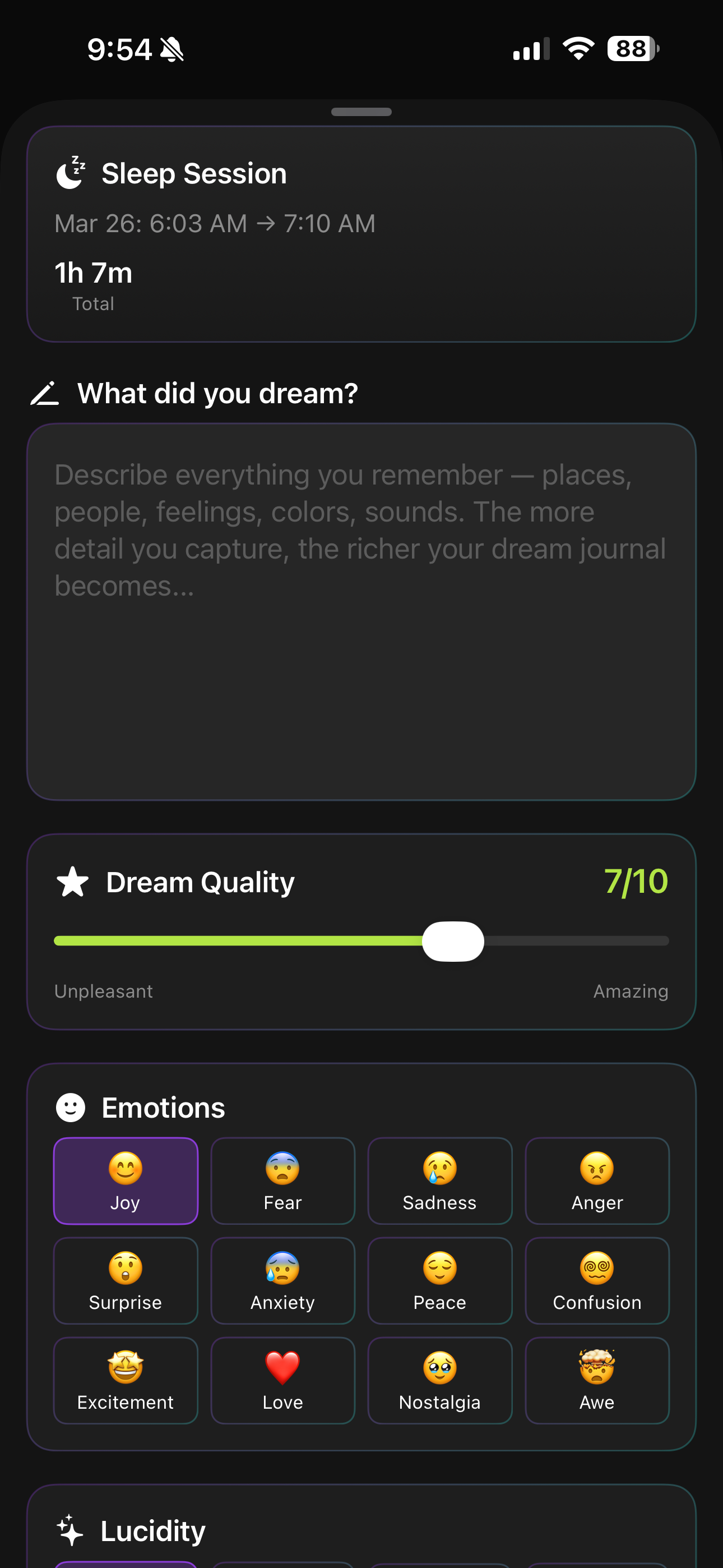Tag the dream with Confusion
Image resolution: width=723 pixels, height=1568 pixels.
[597, 1281]
